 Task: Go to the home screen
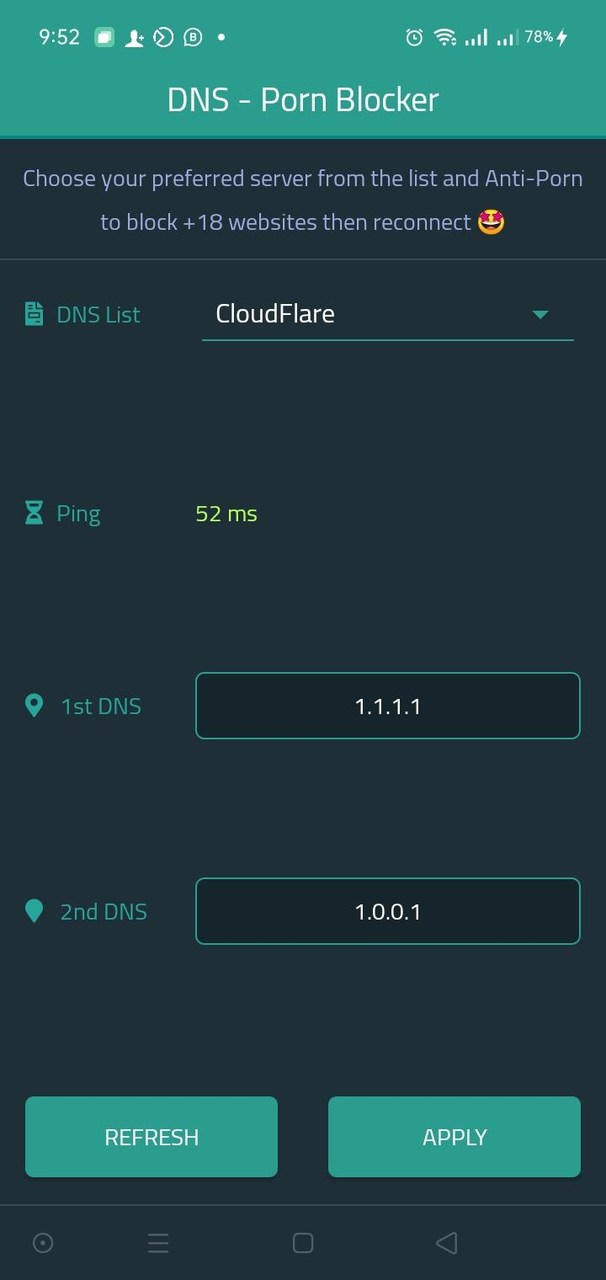[x=302, y=1243]
